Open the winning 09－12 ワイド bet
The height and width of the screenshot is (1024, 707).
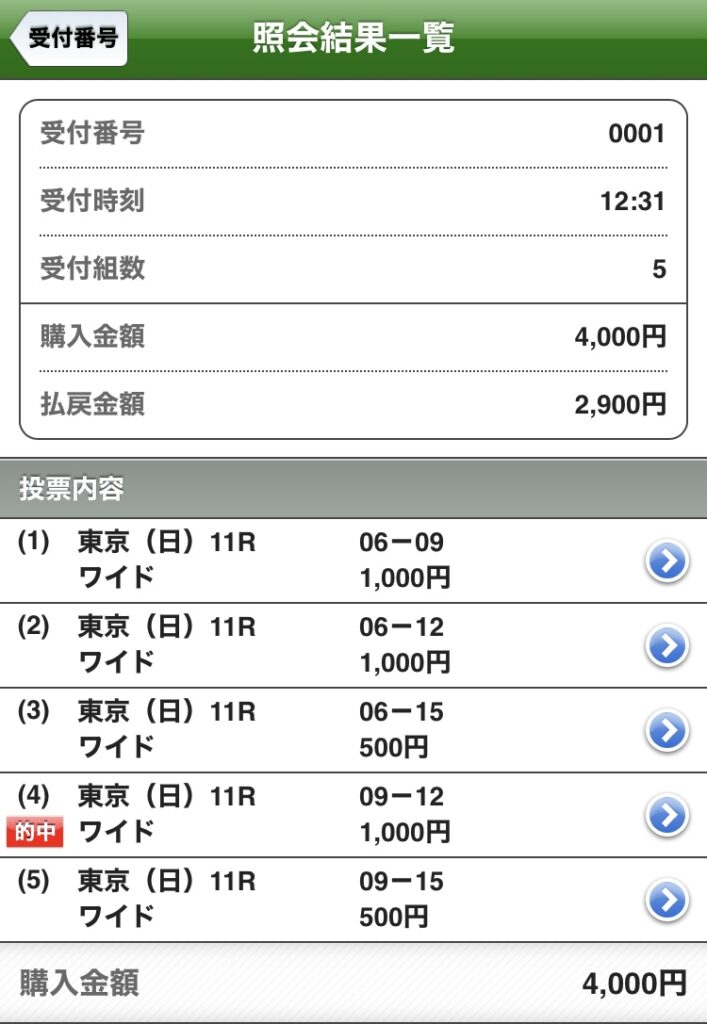coord(666,816)
